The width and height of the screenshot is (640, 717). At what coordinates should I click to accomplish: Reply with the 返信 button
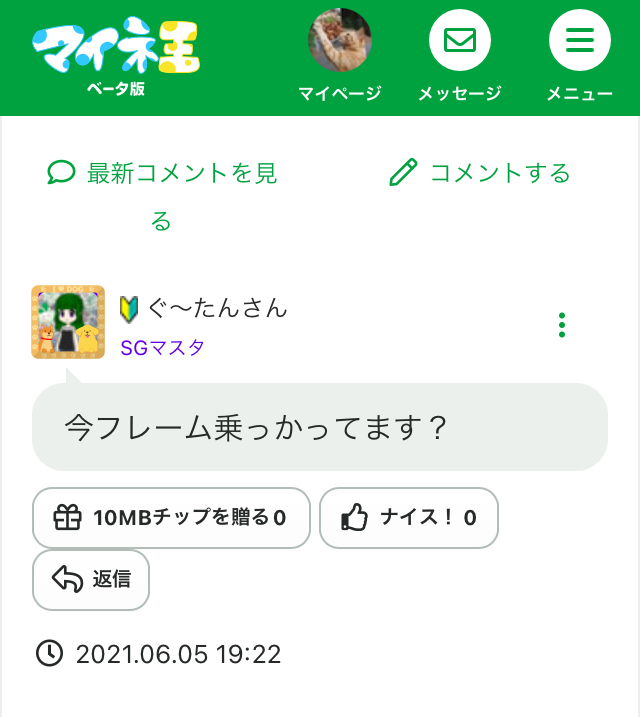[91, 579]
